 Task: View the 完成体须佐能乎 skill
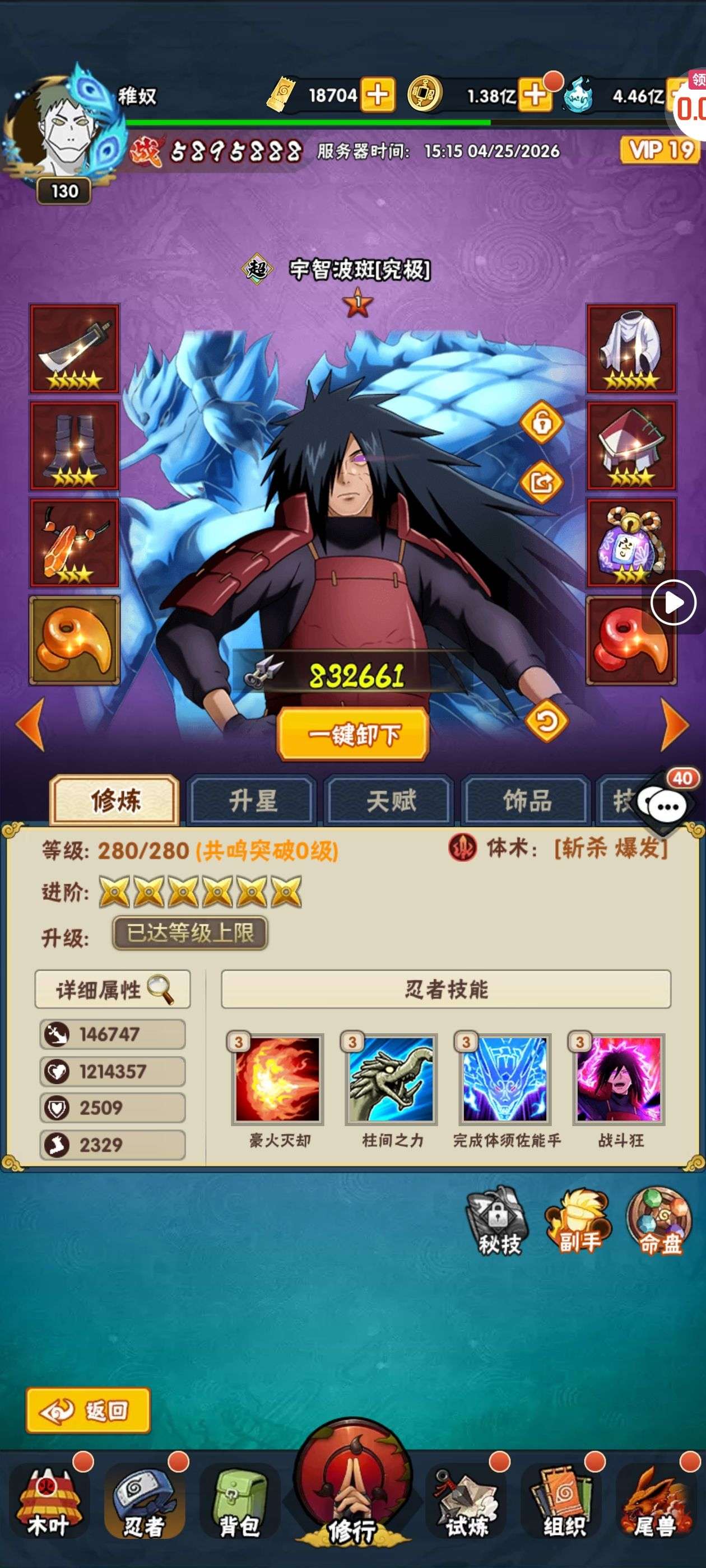tap(505, 1079)
